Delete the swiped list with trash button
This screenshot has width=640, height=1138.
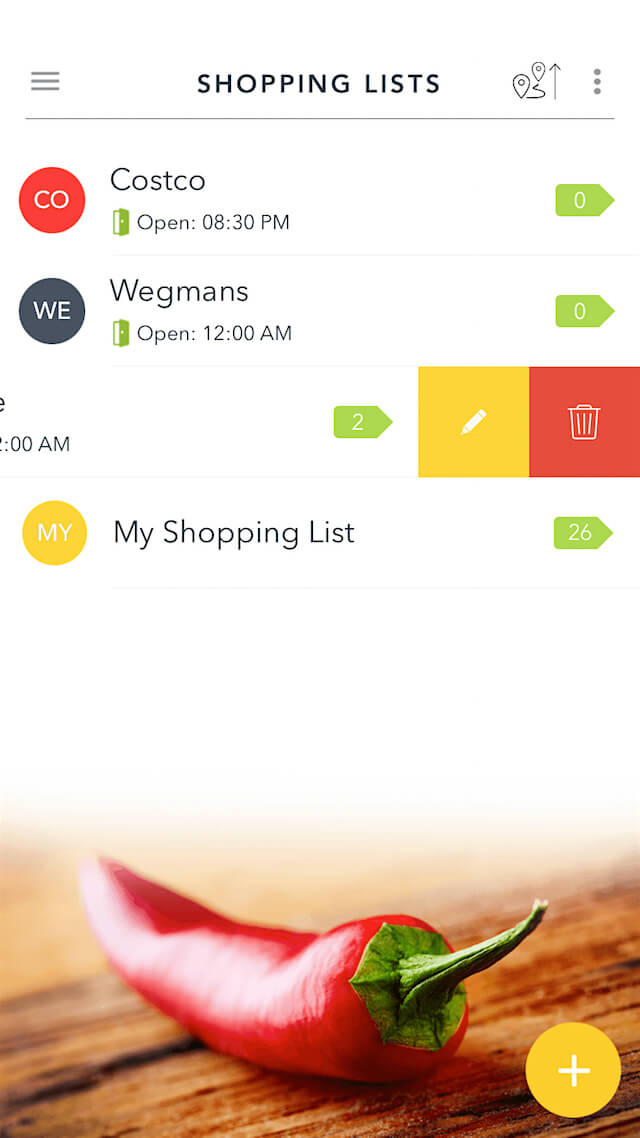point(584,422)
